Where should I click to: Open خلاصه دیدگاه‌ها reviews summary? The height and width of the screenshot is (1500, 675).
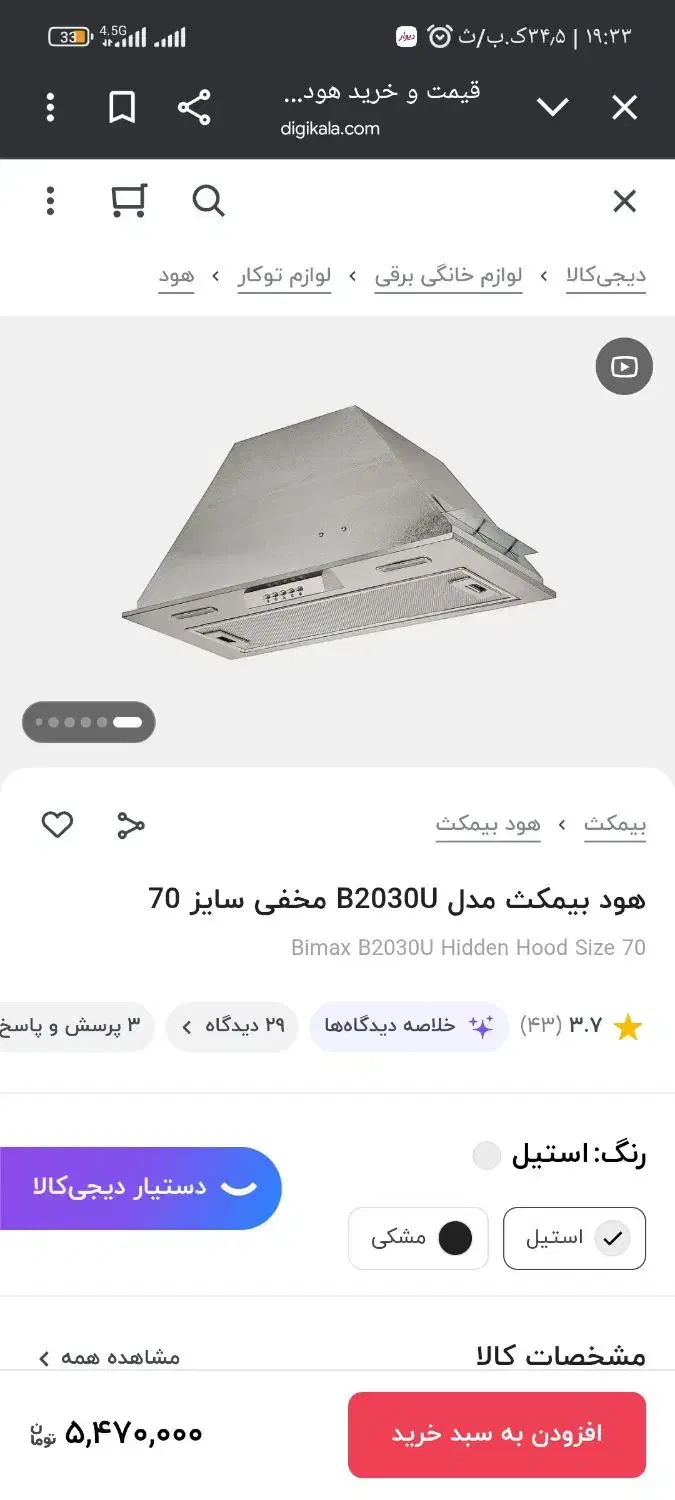tap(409, 1026)
